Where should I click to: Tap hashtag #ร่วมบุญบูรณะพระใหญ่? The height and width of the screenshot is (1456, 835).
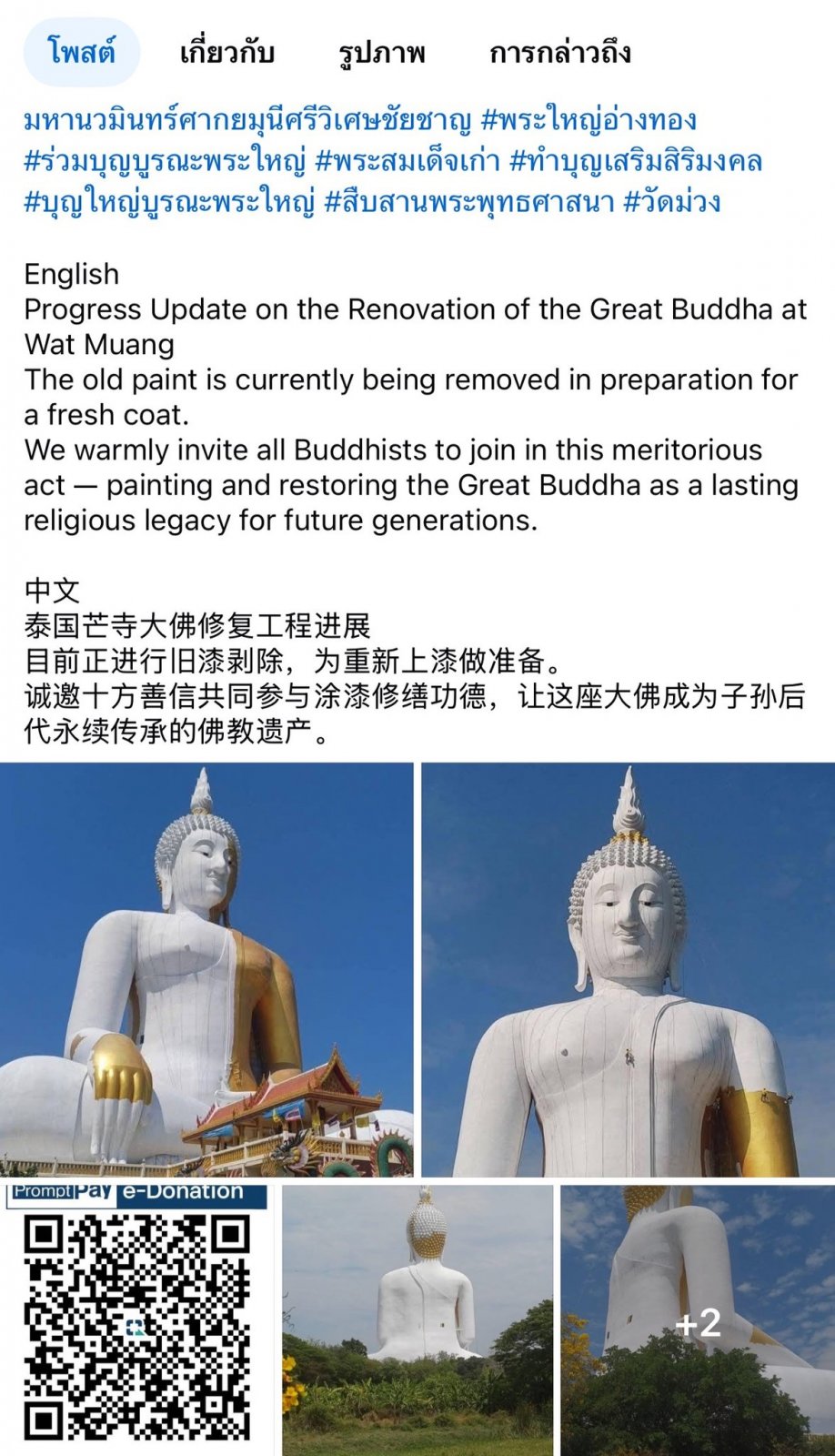165,161
